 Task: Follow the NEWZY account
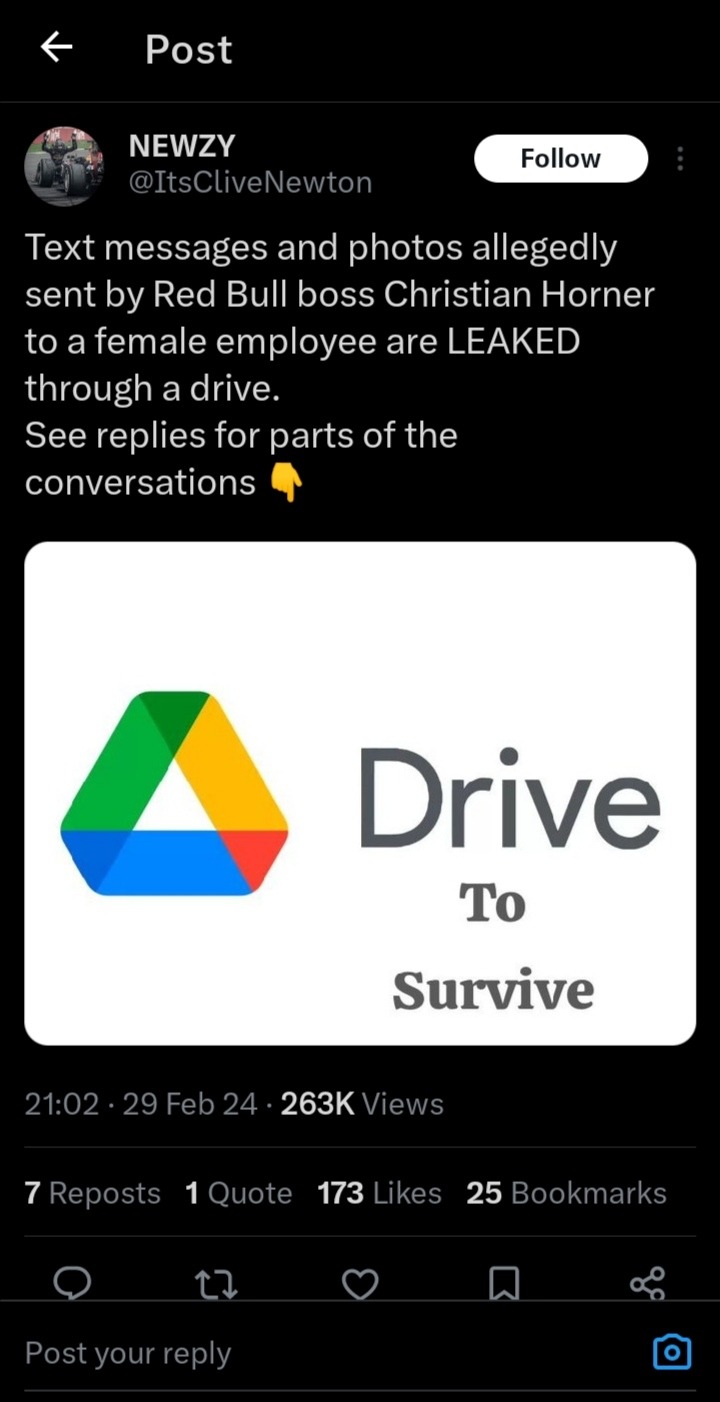[560, 159]
